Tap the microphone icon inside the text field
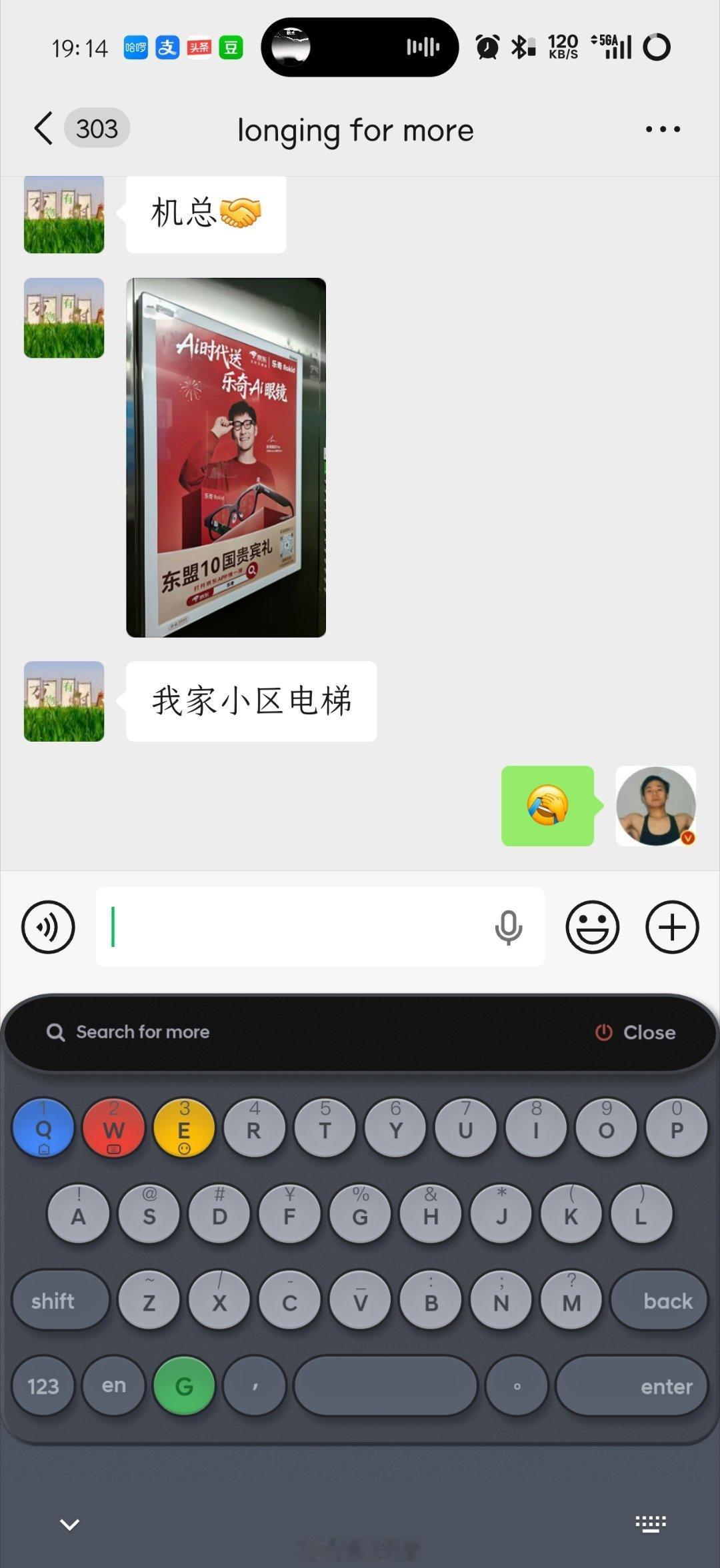This screenshot has width=720, height=1568. [509, 926]
